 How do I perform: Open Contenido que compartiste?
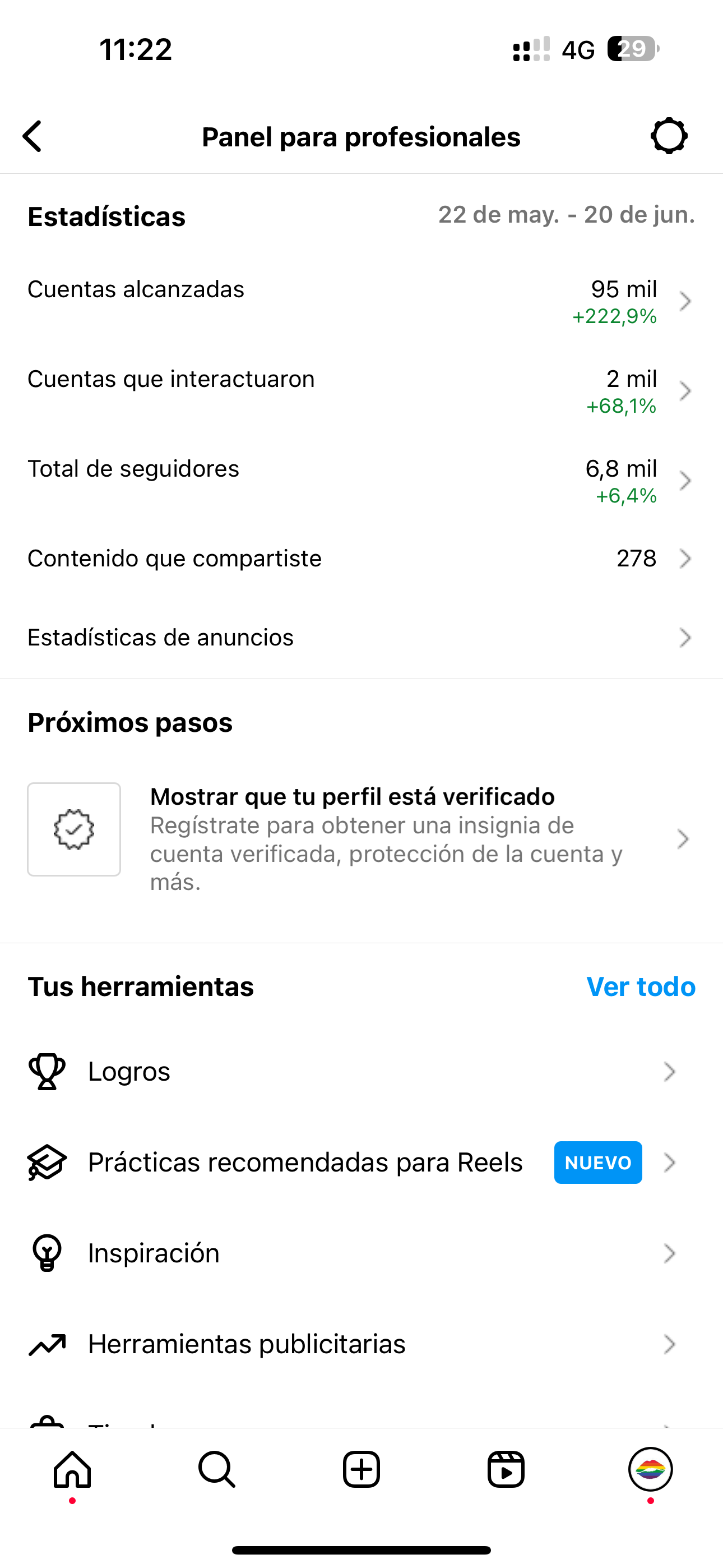click(x=360, y=558)
